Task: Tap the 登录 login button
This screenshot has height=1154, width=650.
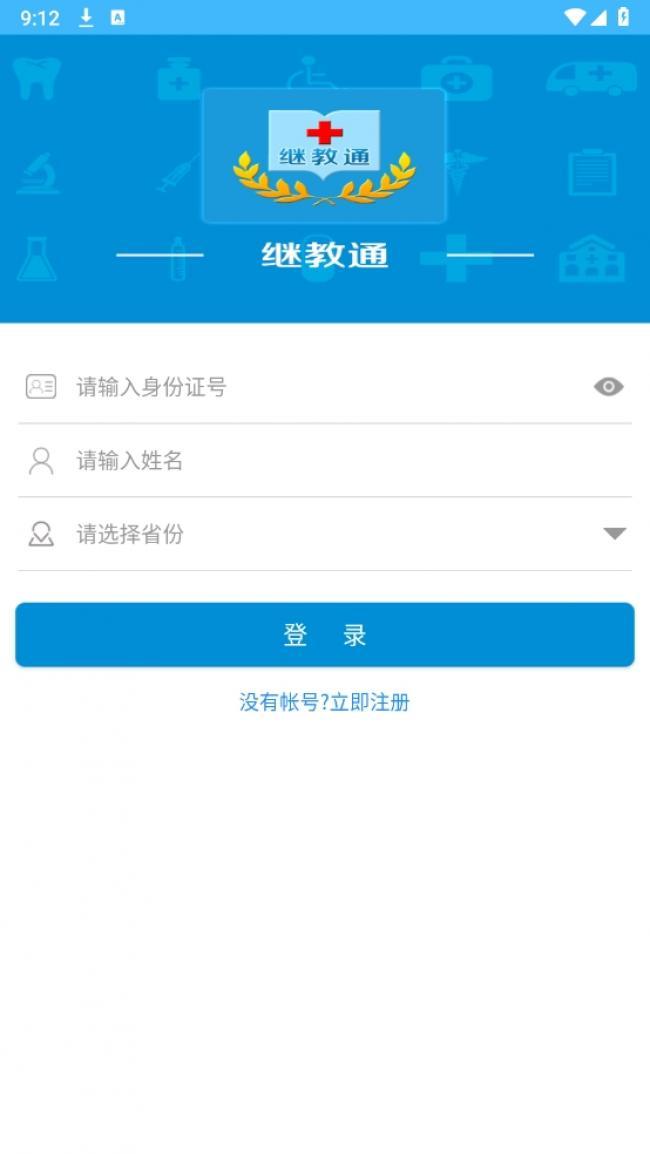Action: tap(325, 635)
